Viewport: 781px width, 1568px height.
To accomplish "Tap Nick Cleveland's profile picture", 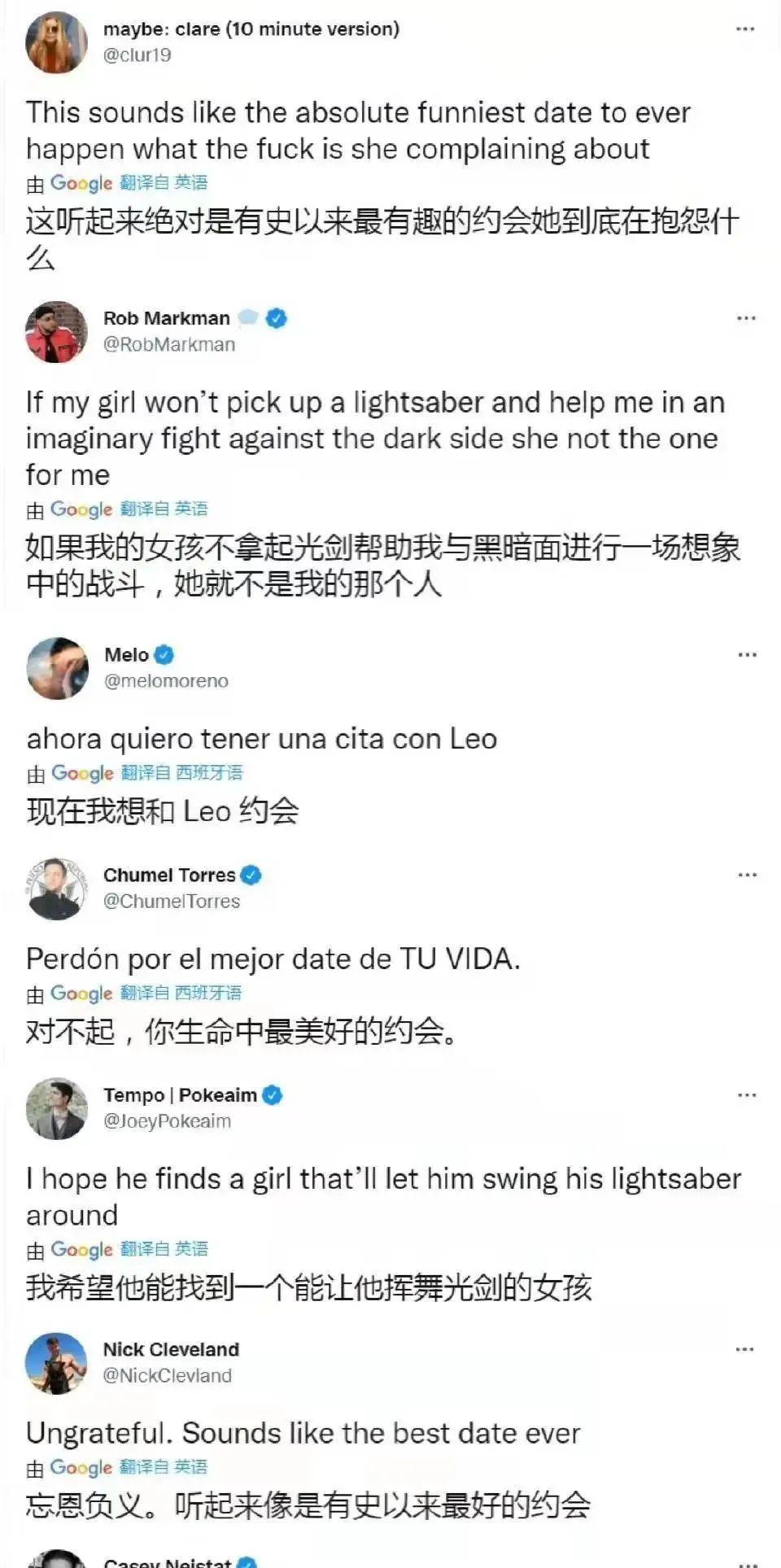I will coord(56,1363).
